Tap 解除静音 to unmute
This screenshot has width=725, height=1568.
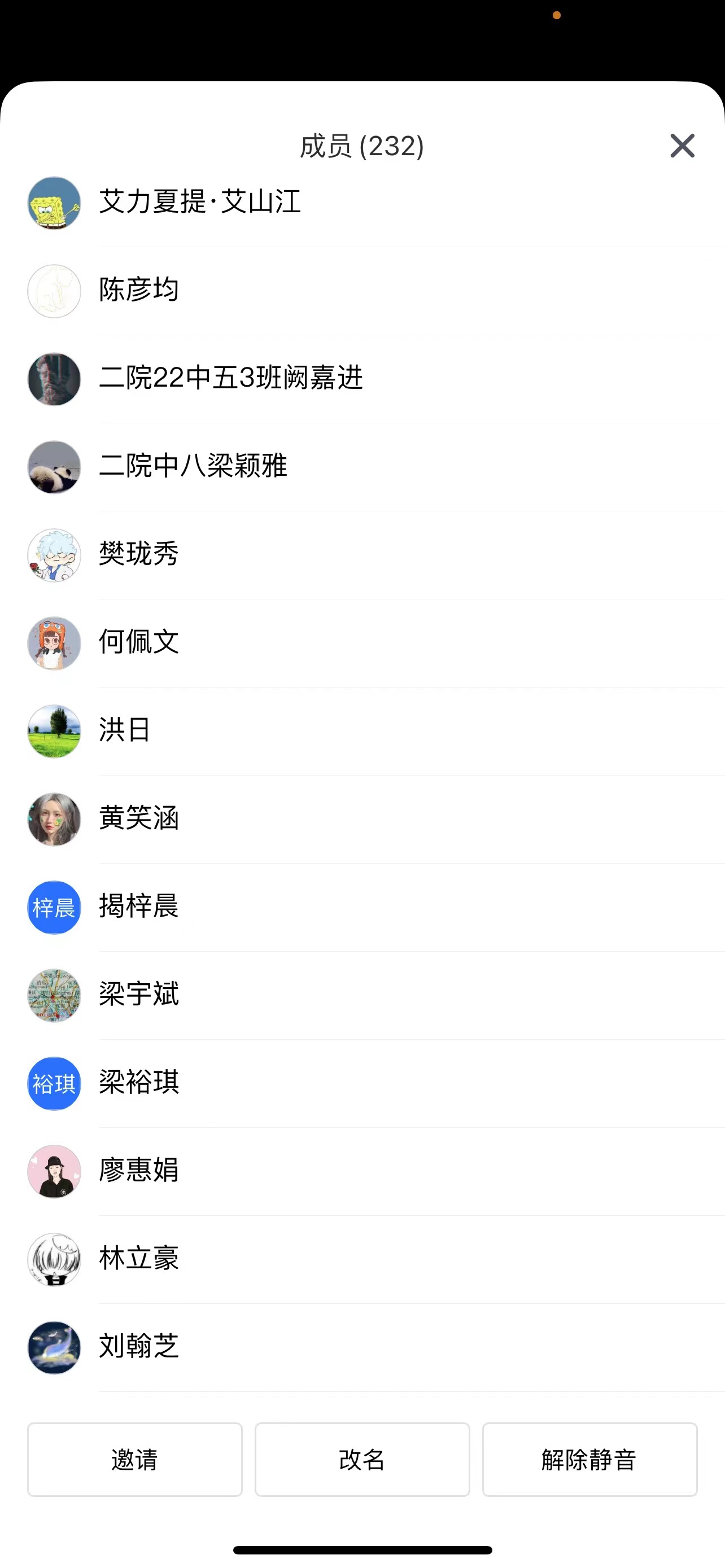(589, 1459)
